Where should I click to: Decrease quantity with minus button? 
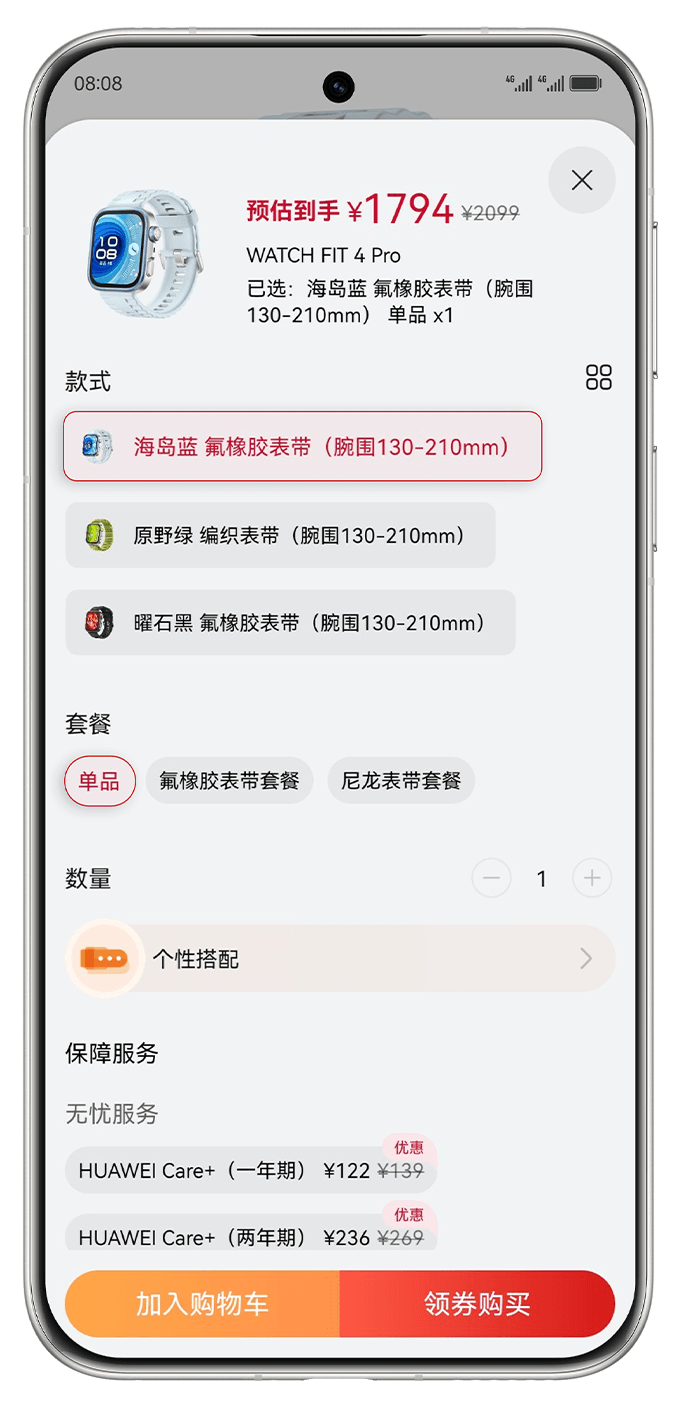491,878
